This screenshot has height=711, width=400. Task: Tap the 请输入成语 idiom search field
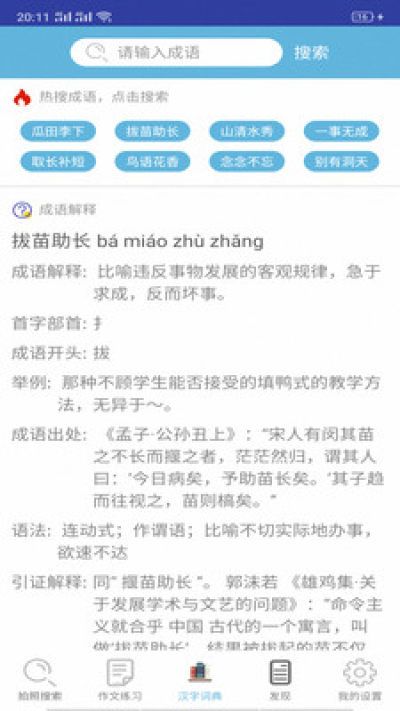tap(176, 53)
